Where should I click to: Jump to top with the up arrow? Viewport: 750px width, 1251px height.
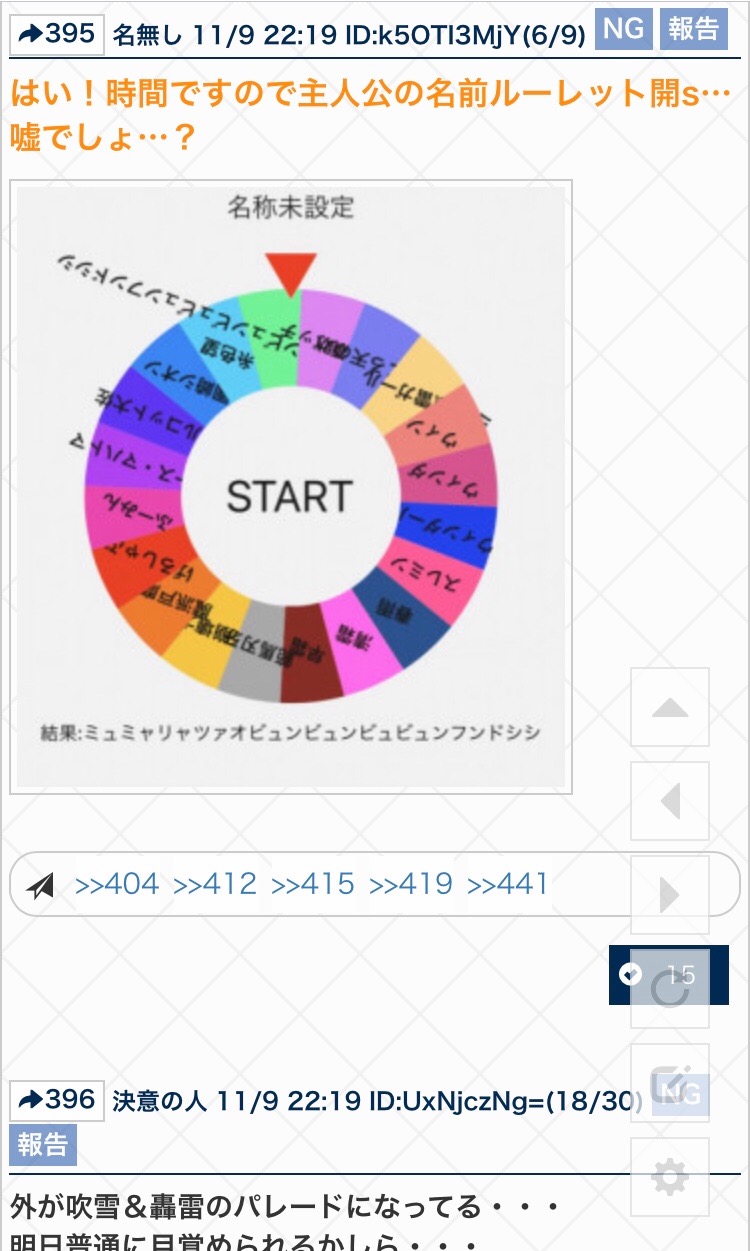click(670, 708)
